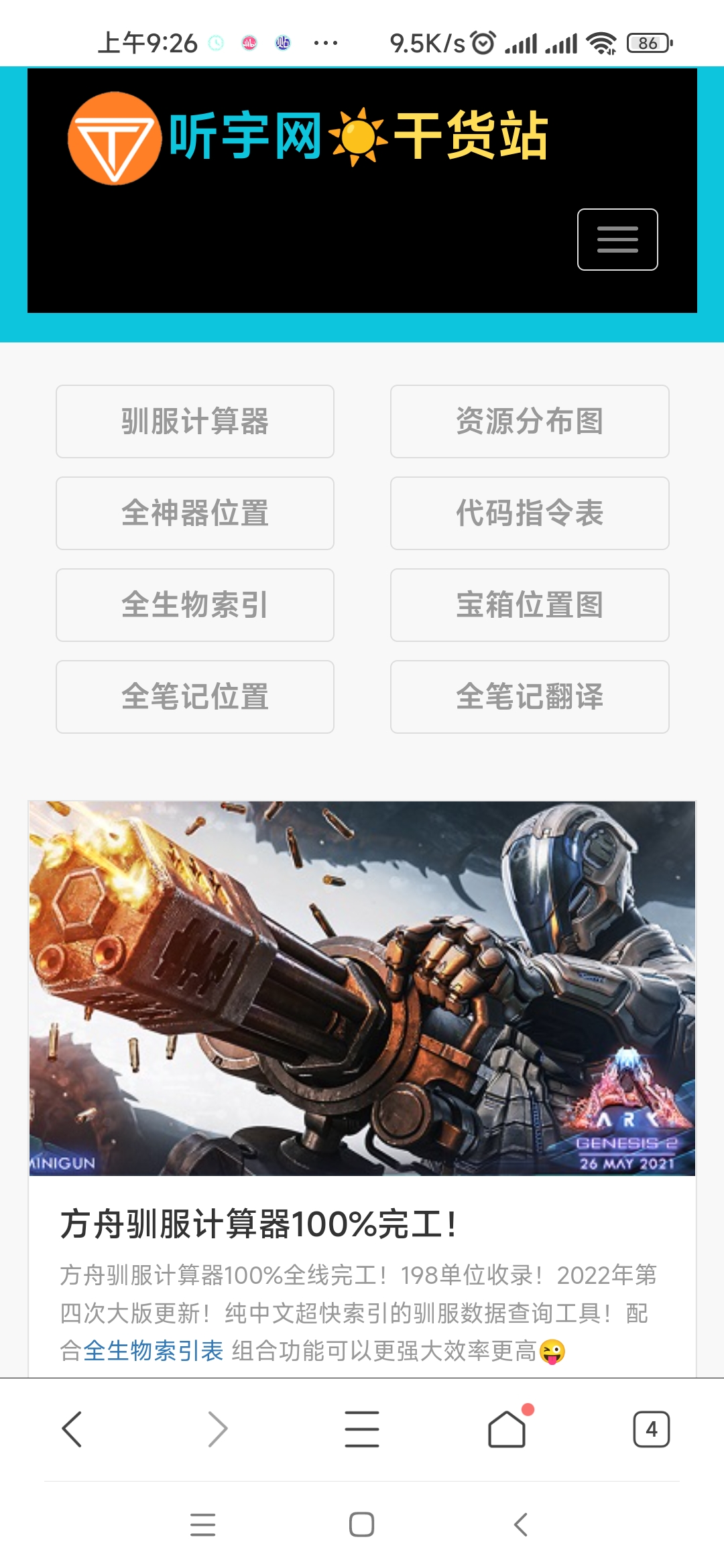Follow the 全生物索引表 link
Viewport: 724px width, 1568px height.
point(153,1351)
